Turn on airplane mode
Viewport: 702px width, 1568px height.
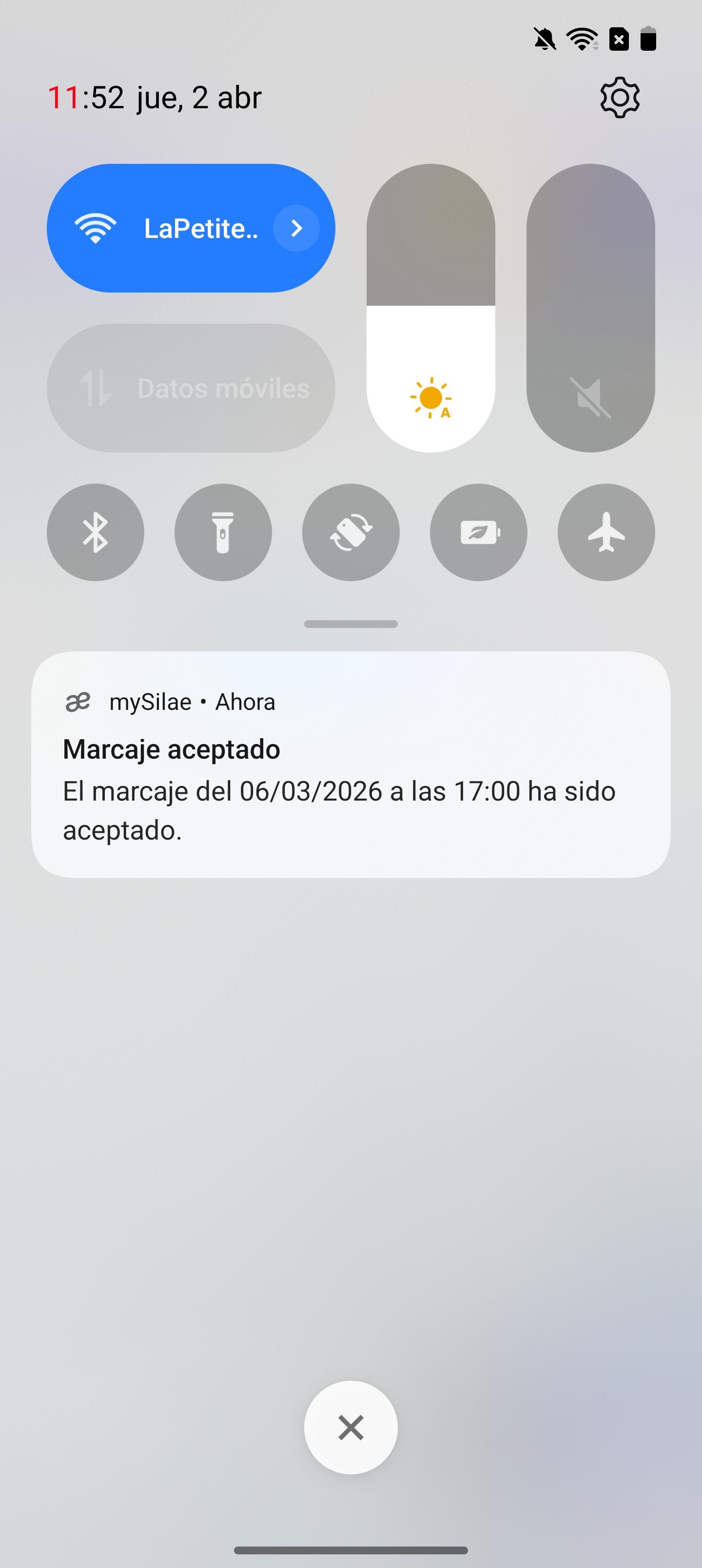coord(606,532)
